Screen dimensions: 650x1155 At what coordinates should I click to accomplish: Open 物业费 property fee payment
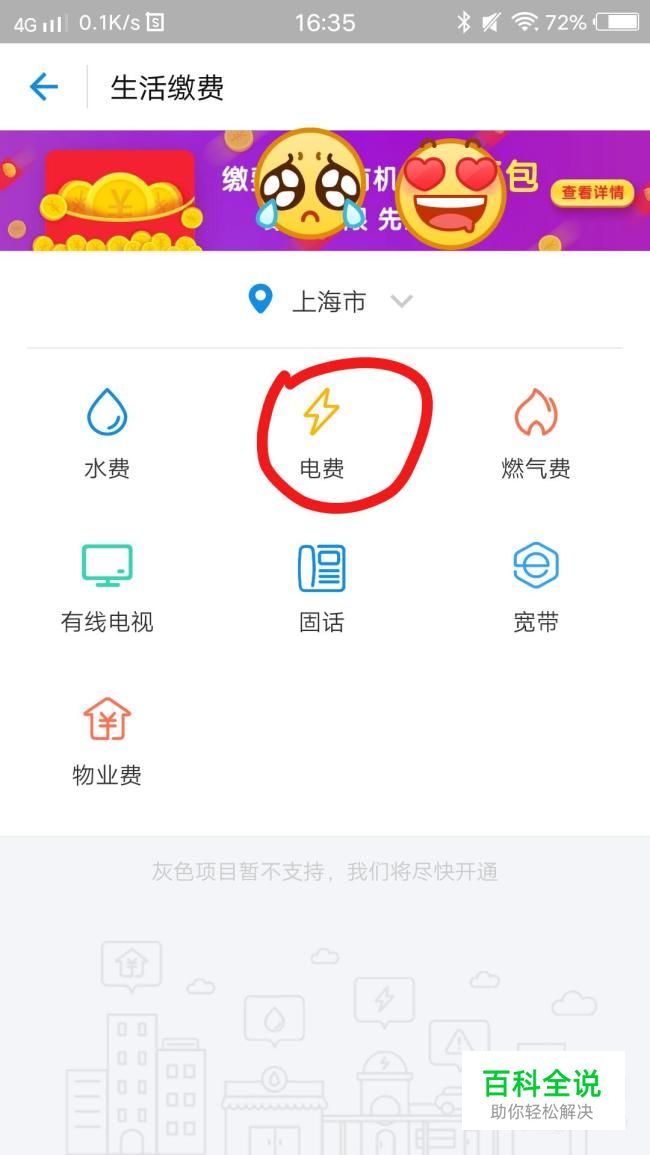pyautogui.click(x=107, y=741)
